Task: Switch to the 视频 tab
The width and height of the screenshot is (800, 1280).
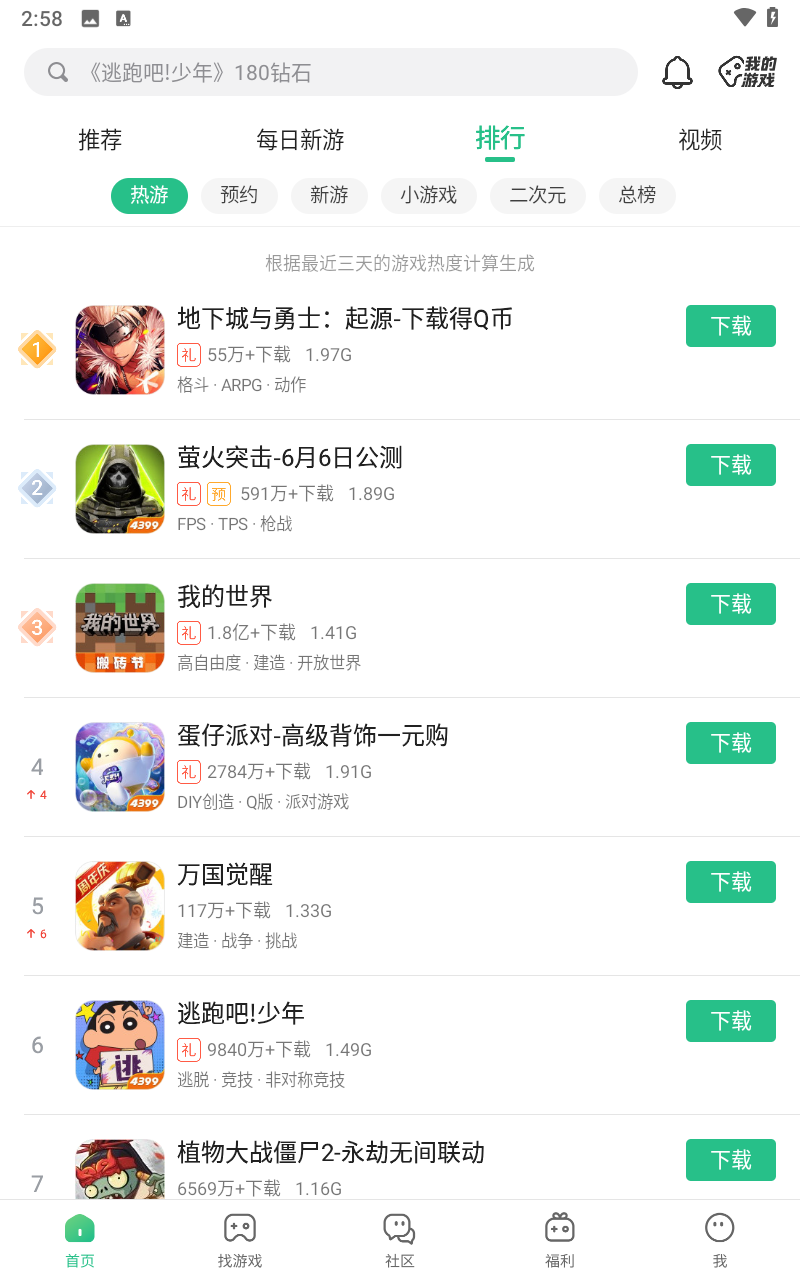Action: 700,140
